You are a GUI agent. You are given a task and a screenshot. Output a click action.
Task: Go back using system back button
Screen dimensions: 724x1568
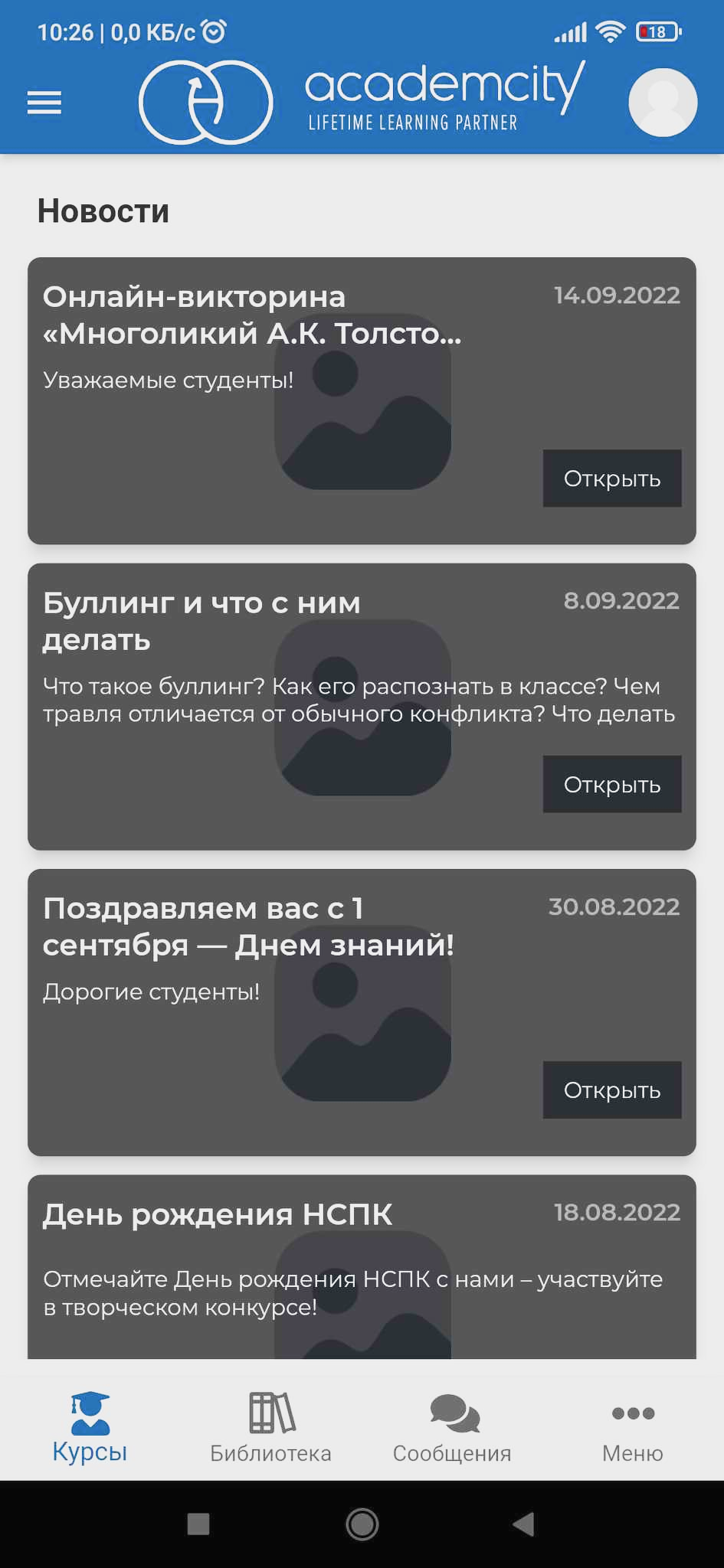(524, 1524)
